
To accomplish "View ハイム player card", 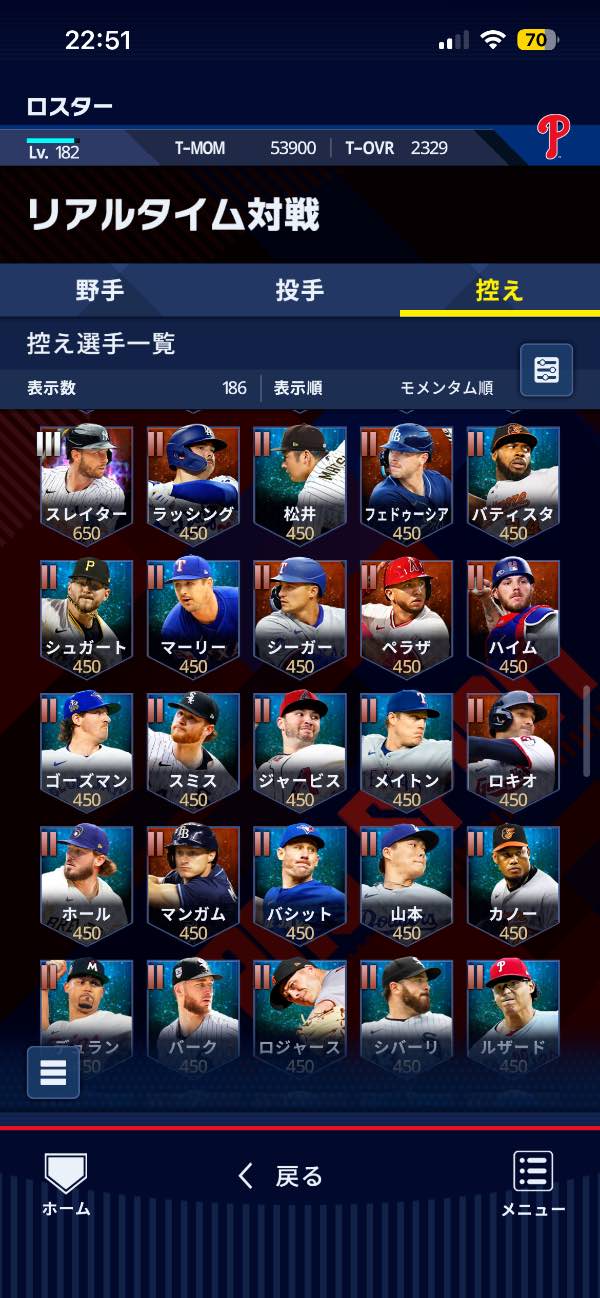I will point(513,616).
